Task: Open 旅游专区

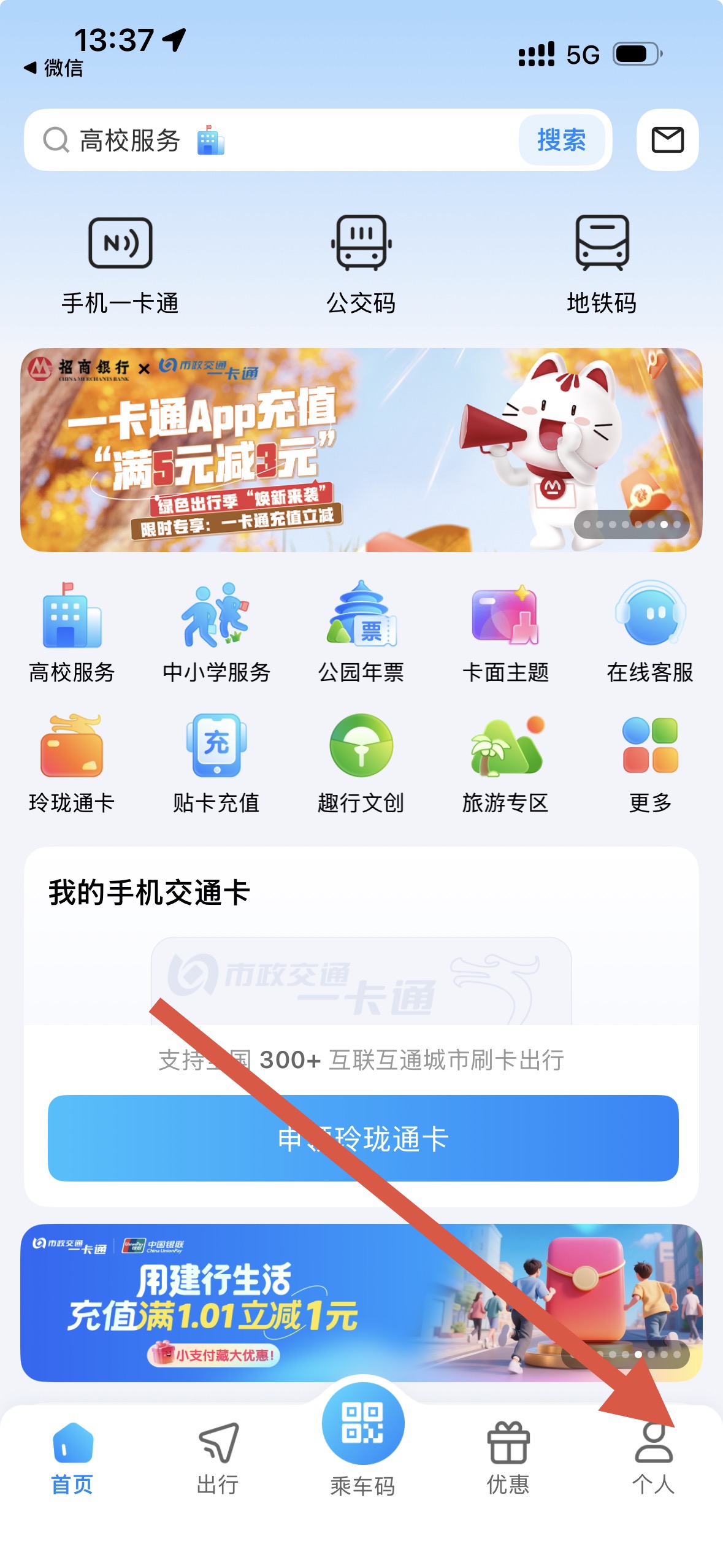Action: [x=505, y=764]
